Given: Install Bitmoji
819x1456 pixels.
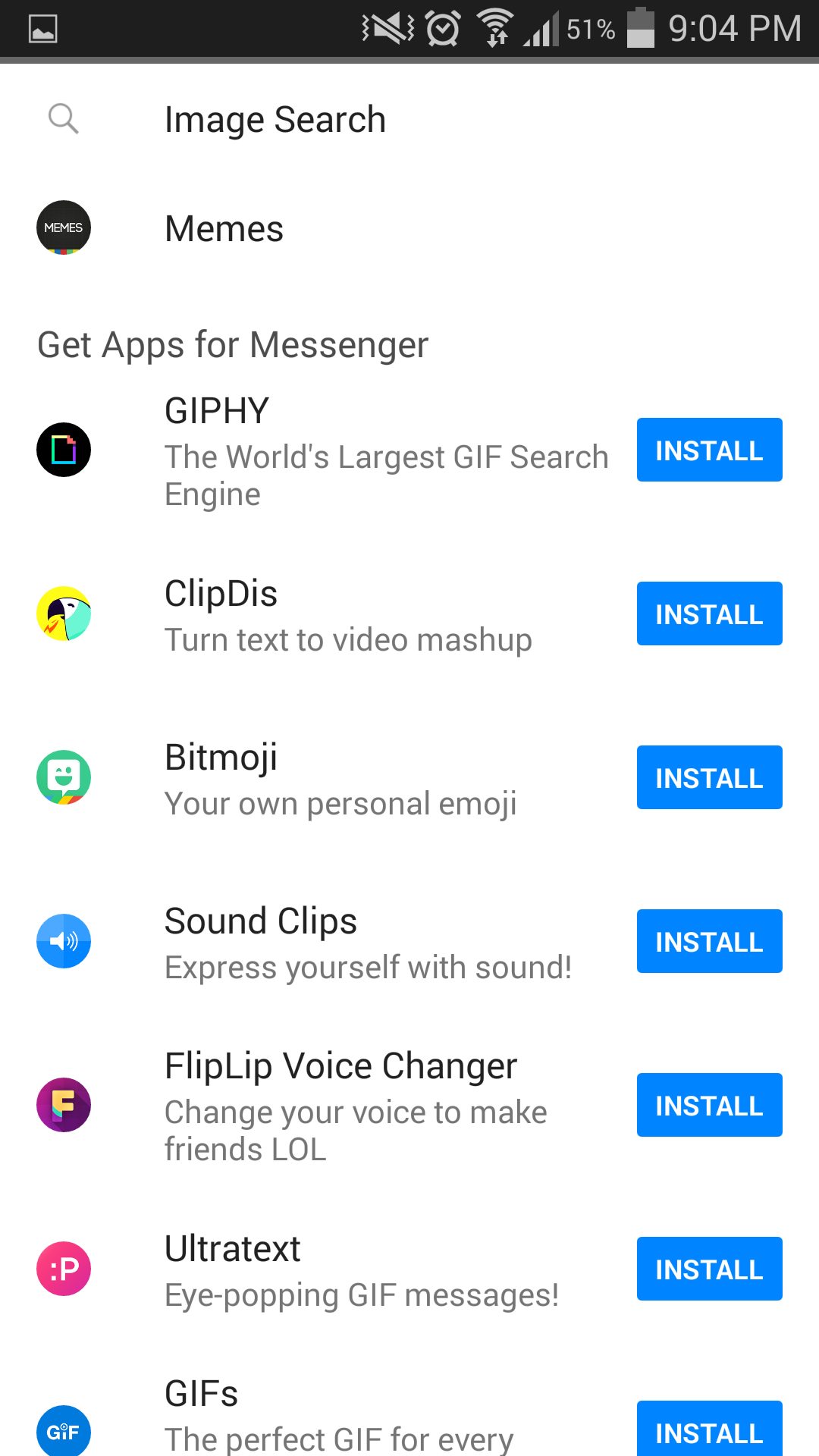Looking at the screenshot, I should pos(709,777).
